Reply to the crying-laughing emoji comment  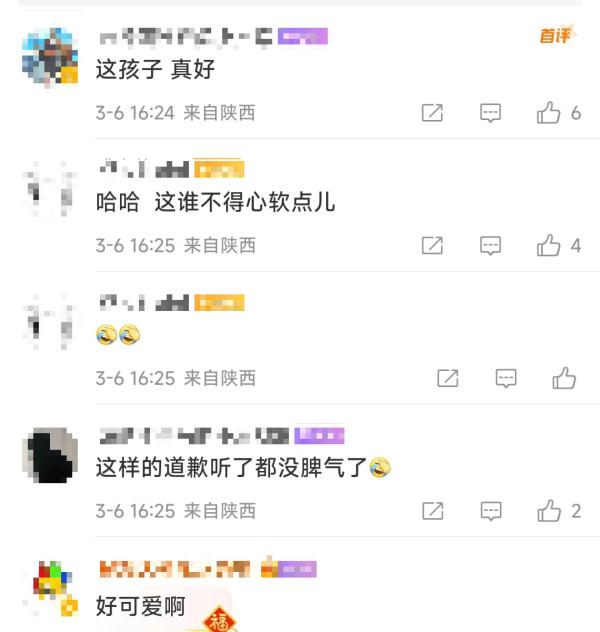507,378
